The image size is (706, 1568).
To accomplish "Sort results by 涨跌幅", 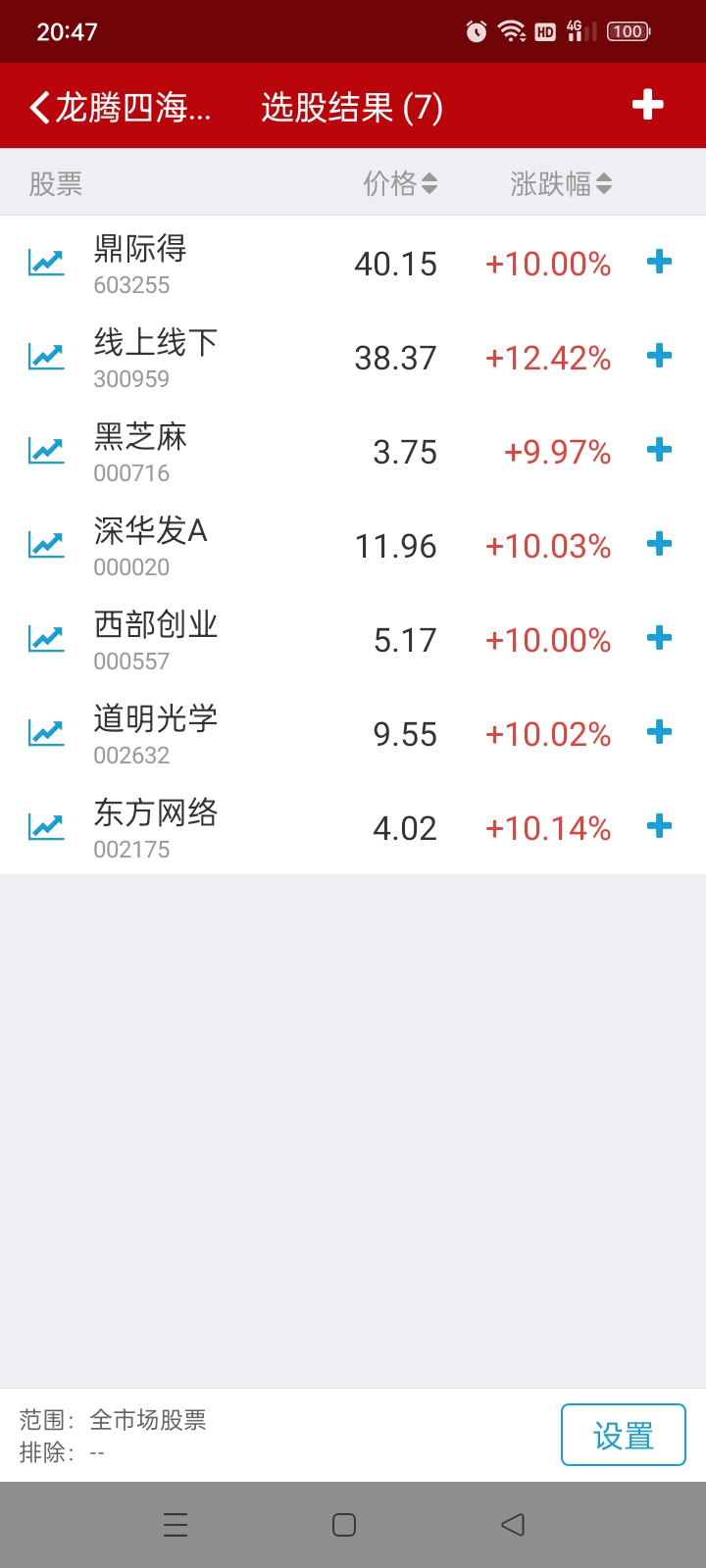I will click(x=560, y=183).
